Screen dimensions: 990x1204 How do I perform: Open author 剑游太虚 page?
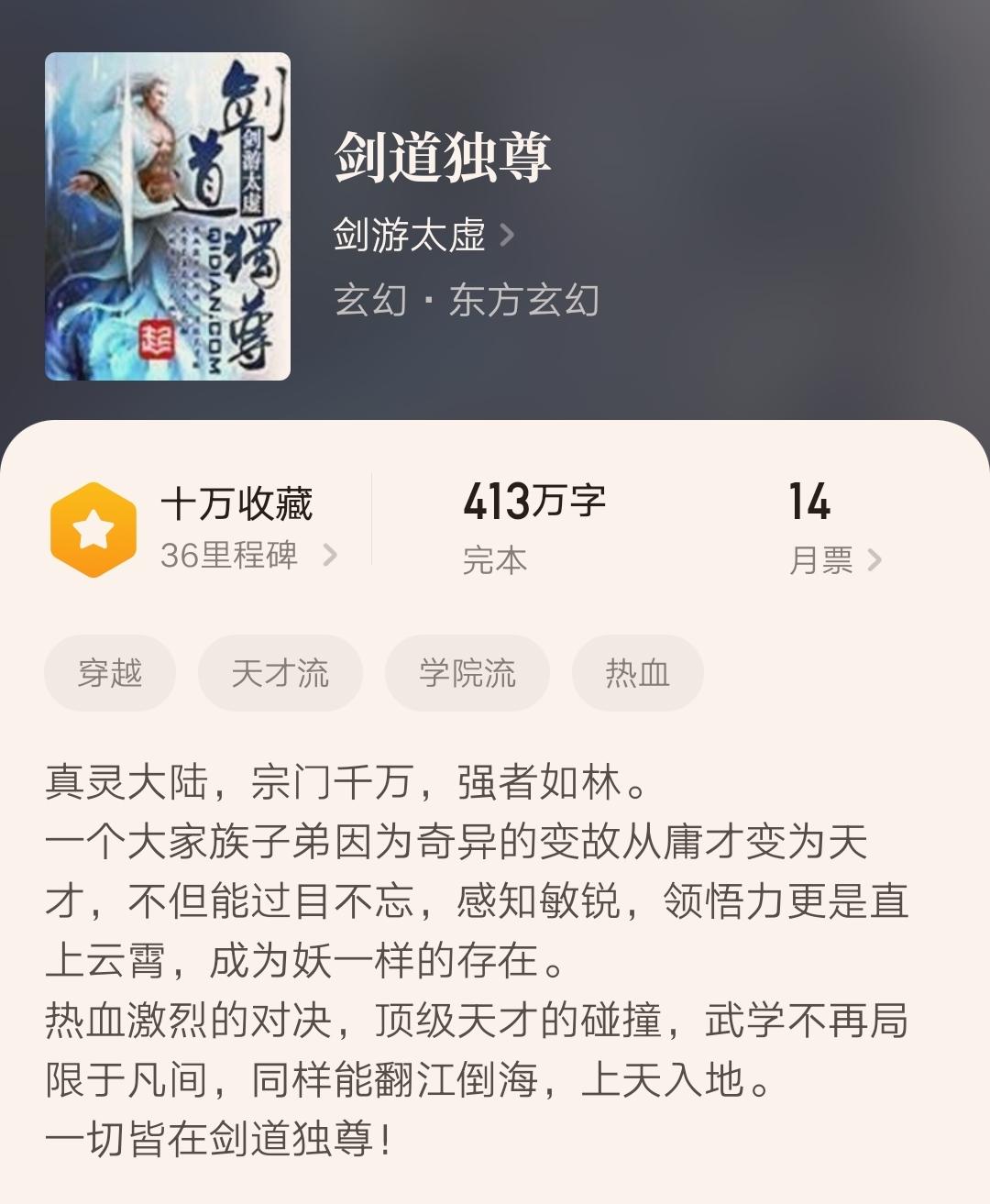click(x=423, y=236)
